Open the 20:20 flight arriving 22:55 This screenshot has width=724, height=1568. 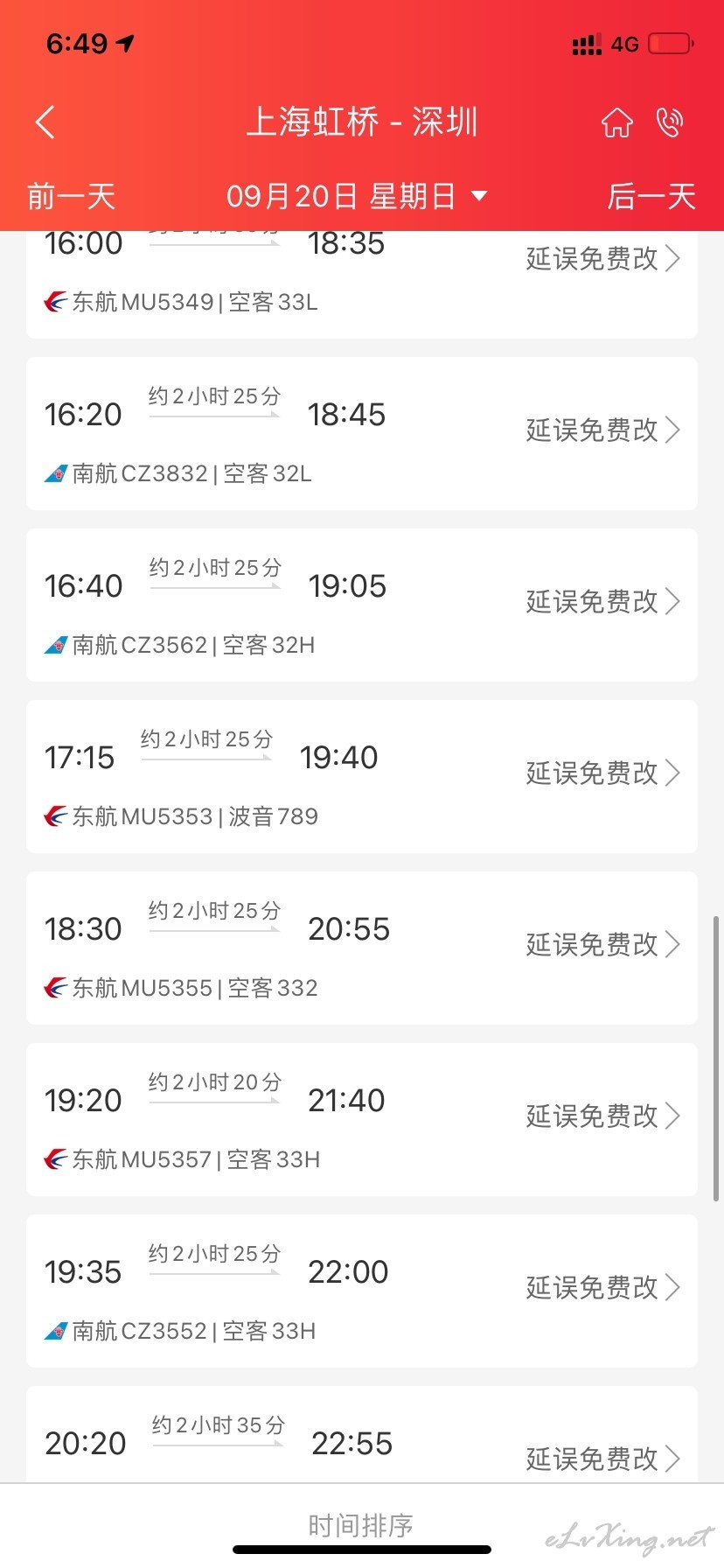click(362, 1434)
